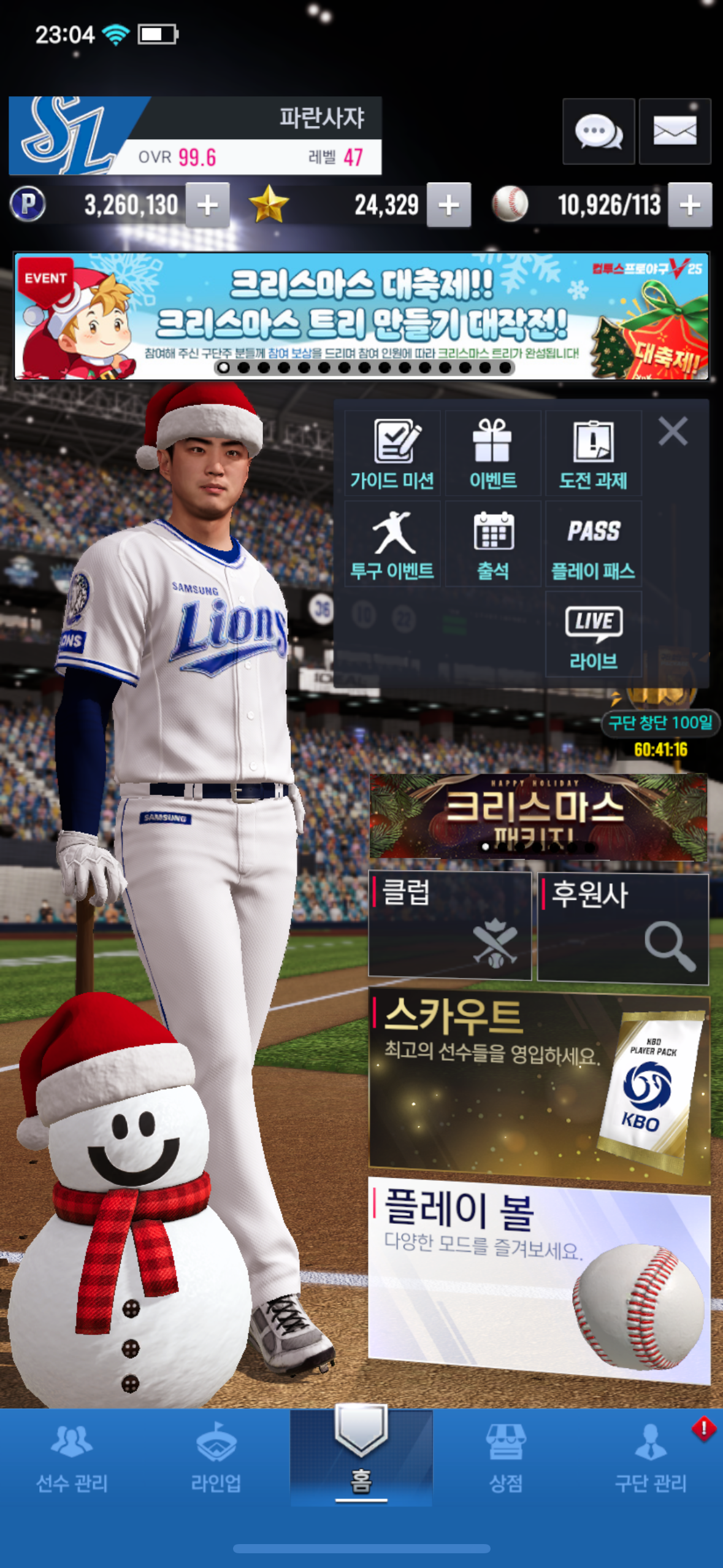Open the 후원사 sponsor card

coord(622,928)
